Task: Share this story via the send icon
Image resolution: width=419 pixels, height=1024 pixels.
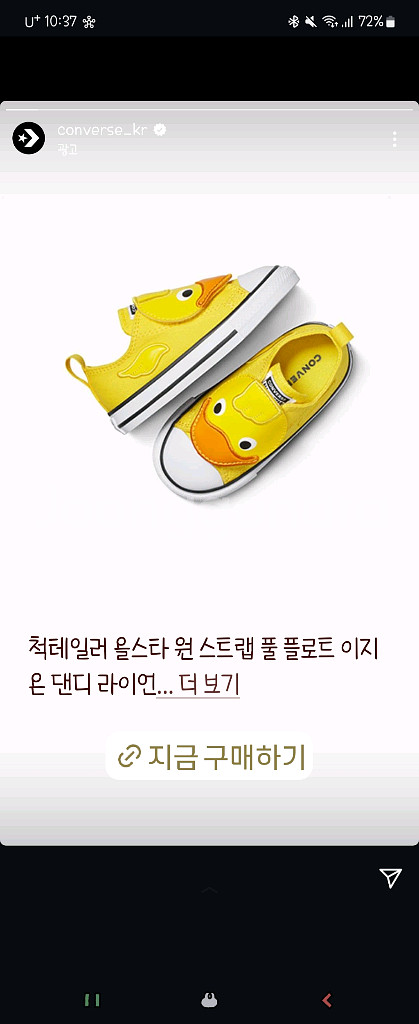Action: [390, 878]
